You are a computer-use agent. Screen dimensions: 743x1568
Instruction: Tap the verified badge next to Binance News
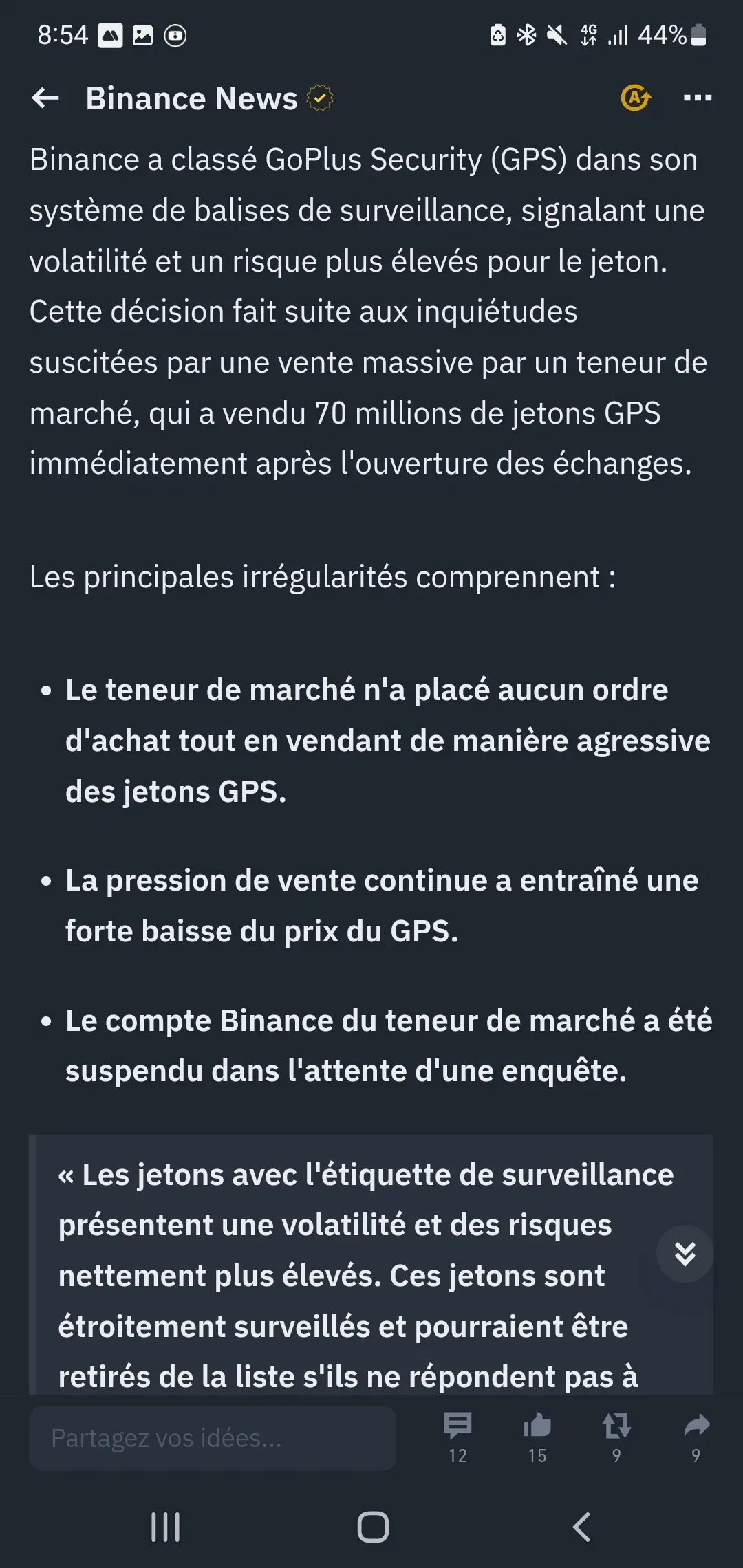(319, 98)
